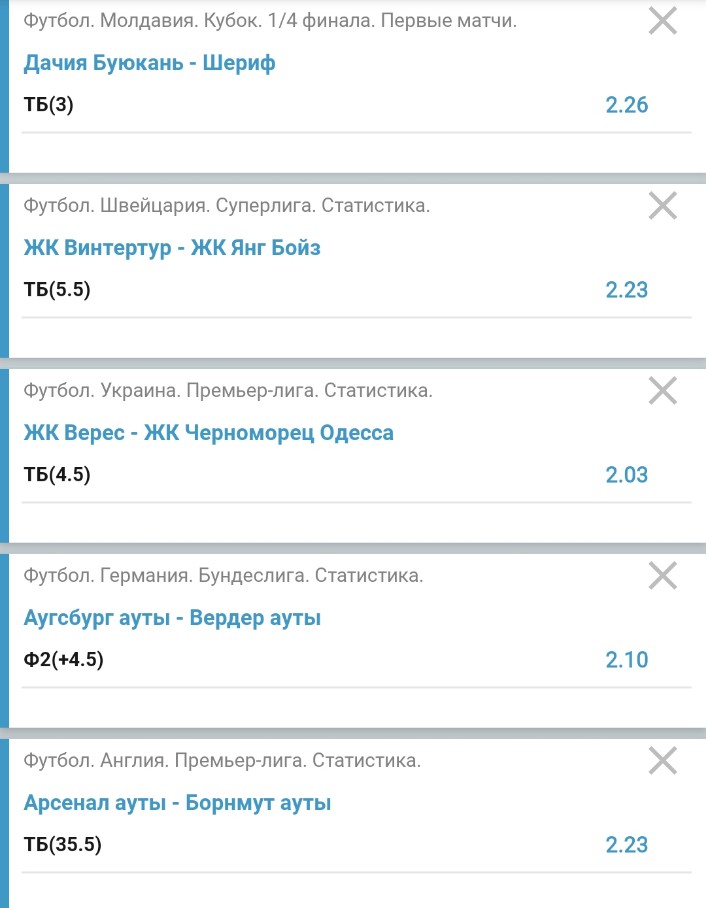The width and height of the screenshot is (706, 908).
Task: View the Арсенал ауты - Борнмут ауты event
Action: 177,803
